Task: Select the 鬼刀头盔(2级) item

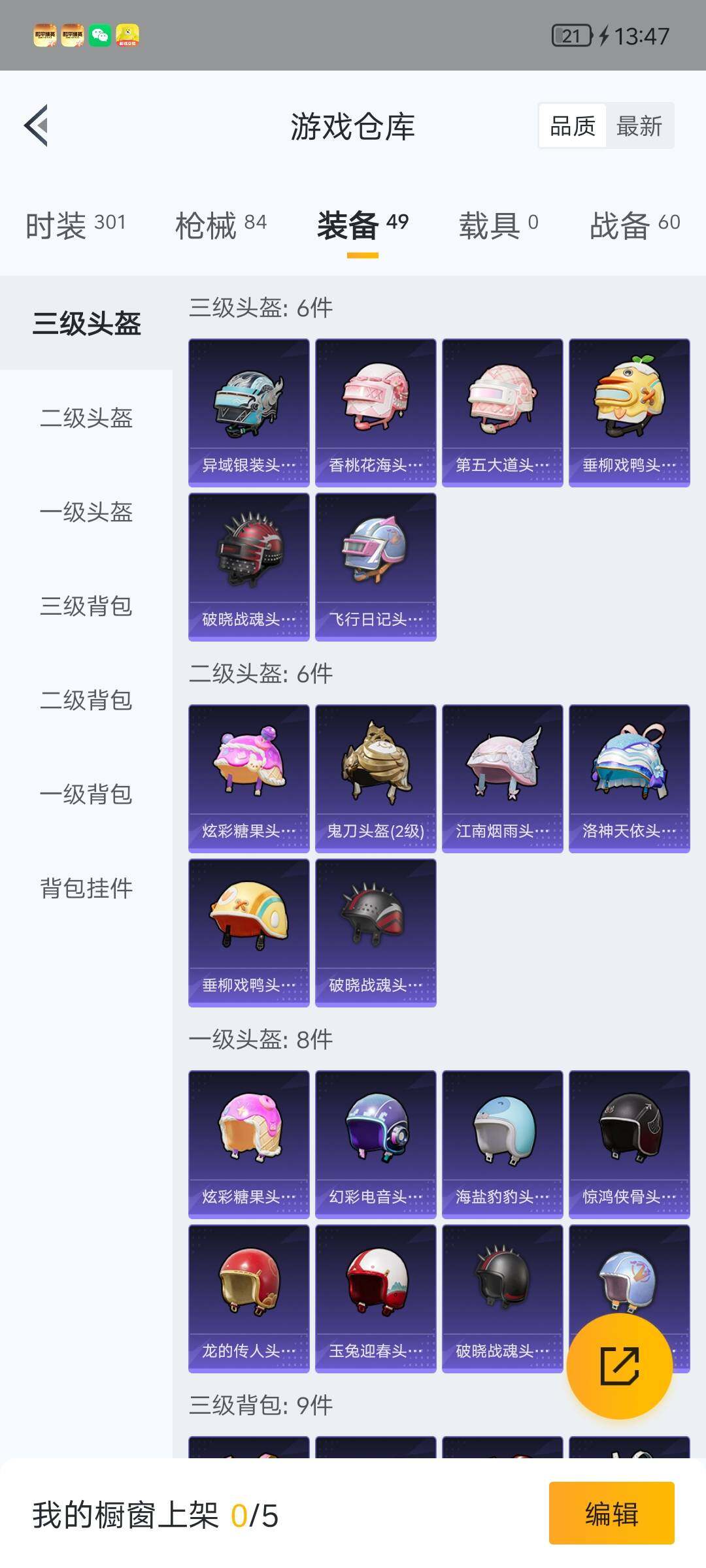Action: click(376, 777)
